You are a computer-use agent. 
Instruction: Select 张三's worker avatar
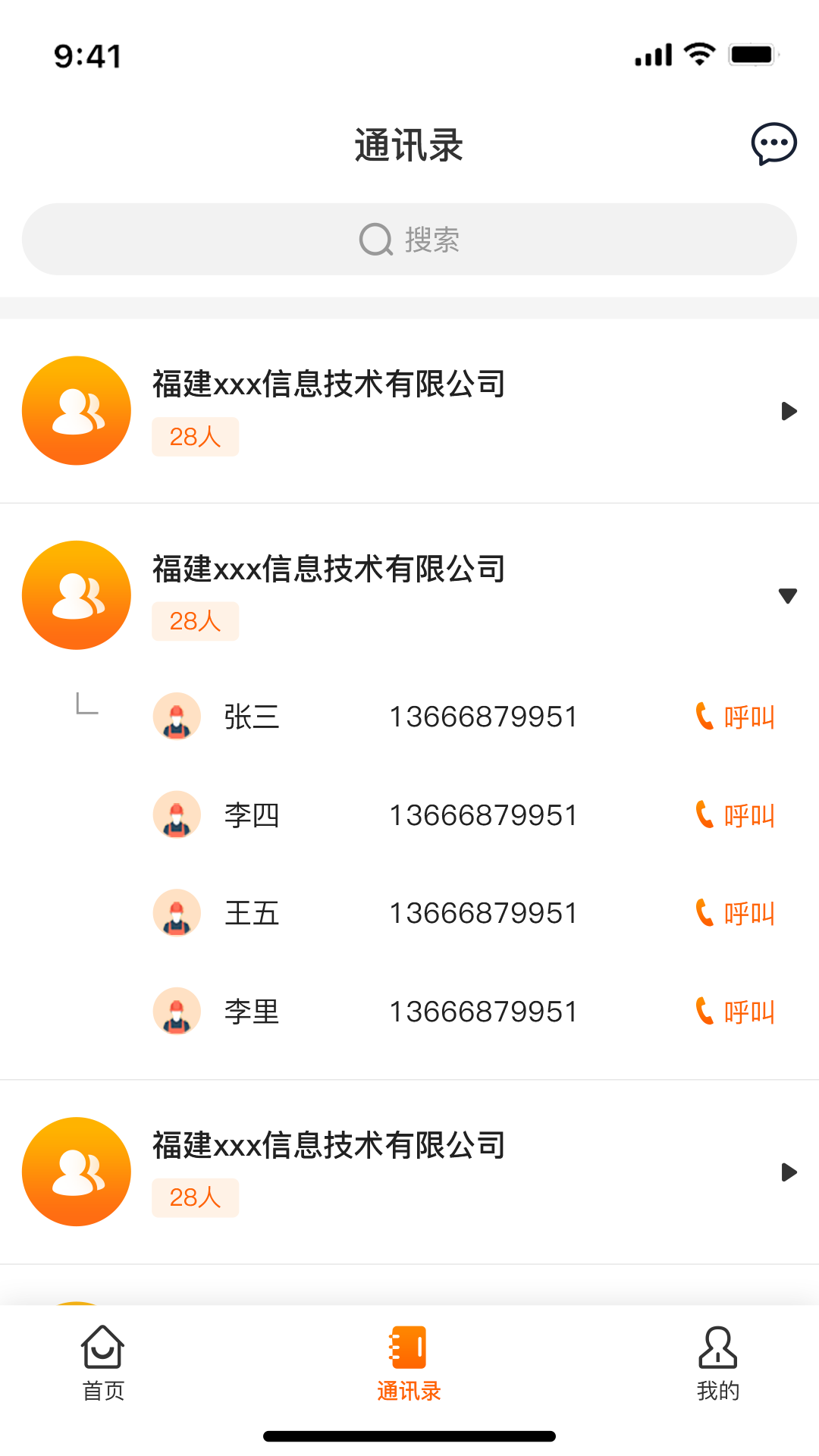click(176, 716)
